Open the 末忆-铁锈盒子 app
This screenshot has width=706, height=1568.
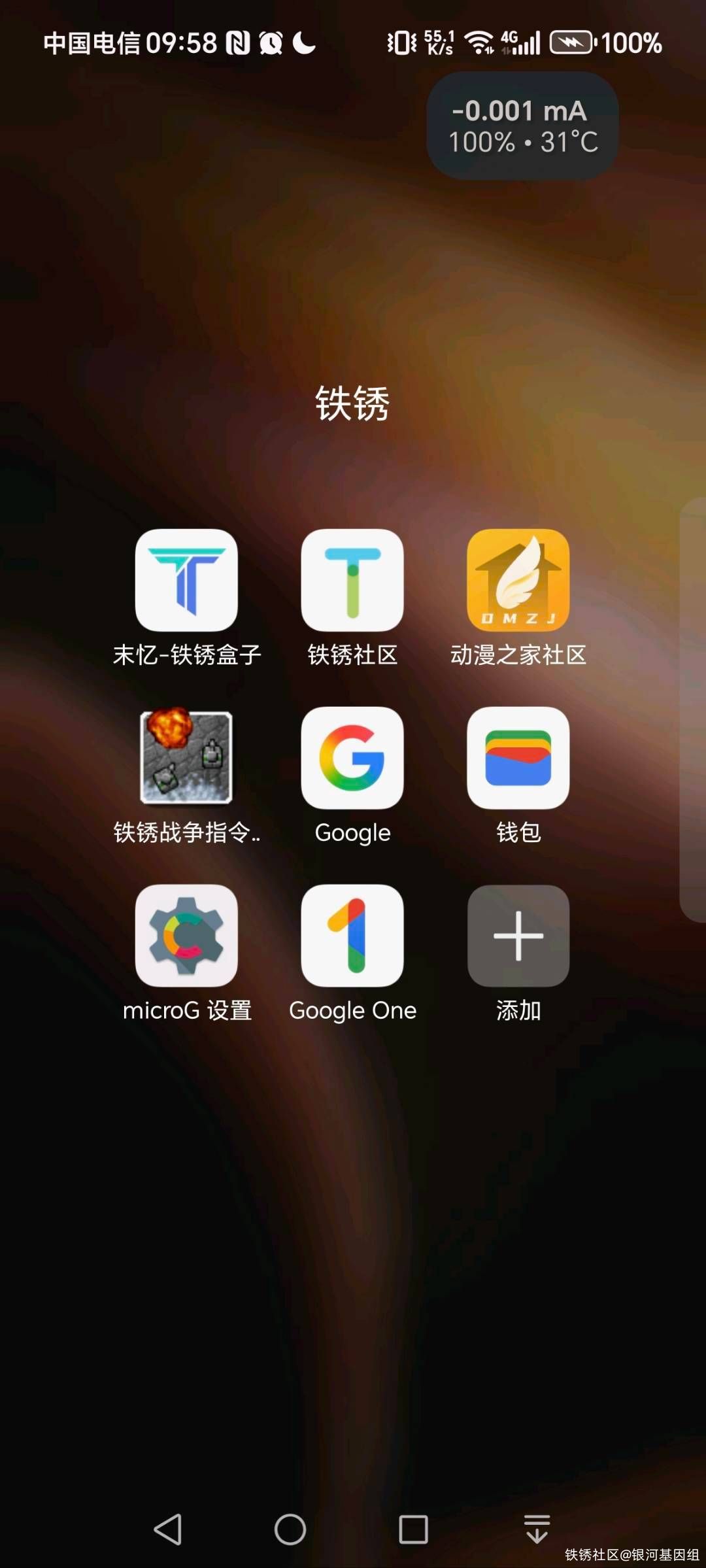tap(186, 580)
